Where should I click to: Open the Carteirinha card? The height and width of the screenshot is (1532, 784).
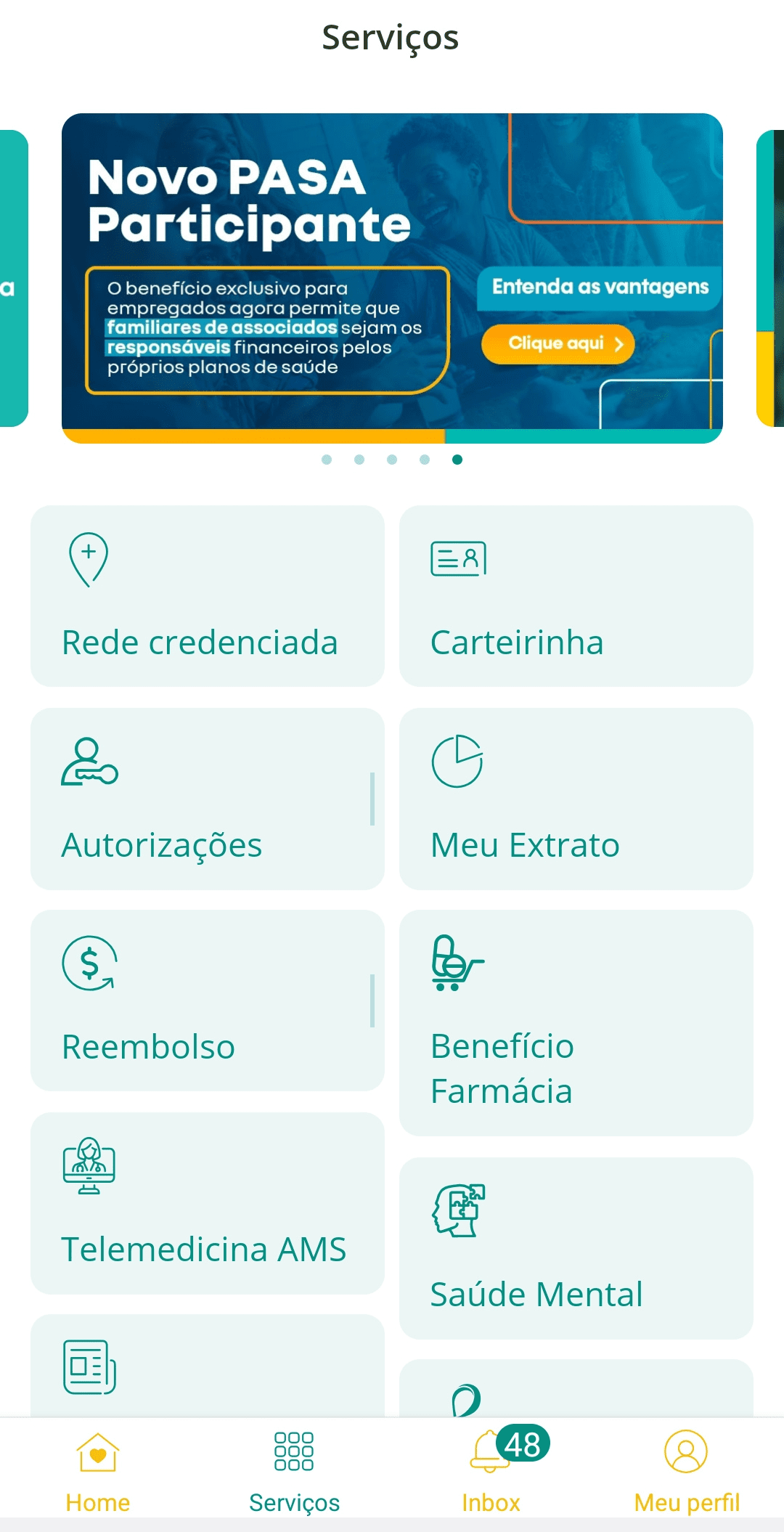point(576,596)
